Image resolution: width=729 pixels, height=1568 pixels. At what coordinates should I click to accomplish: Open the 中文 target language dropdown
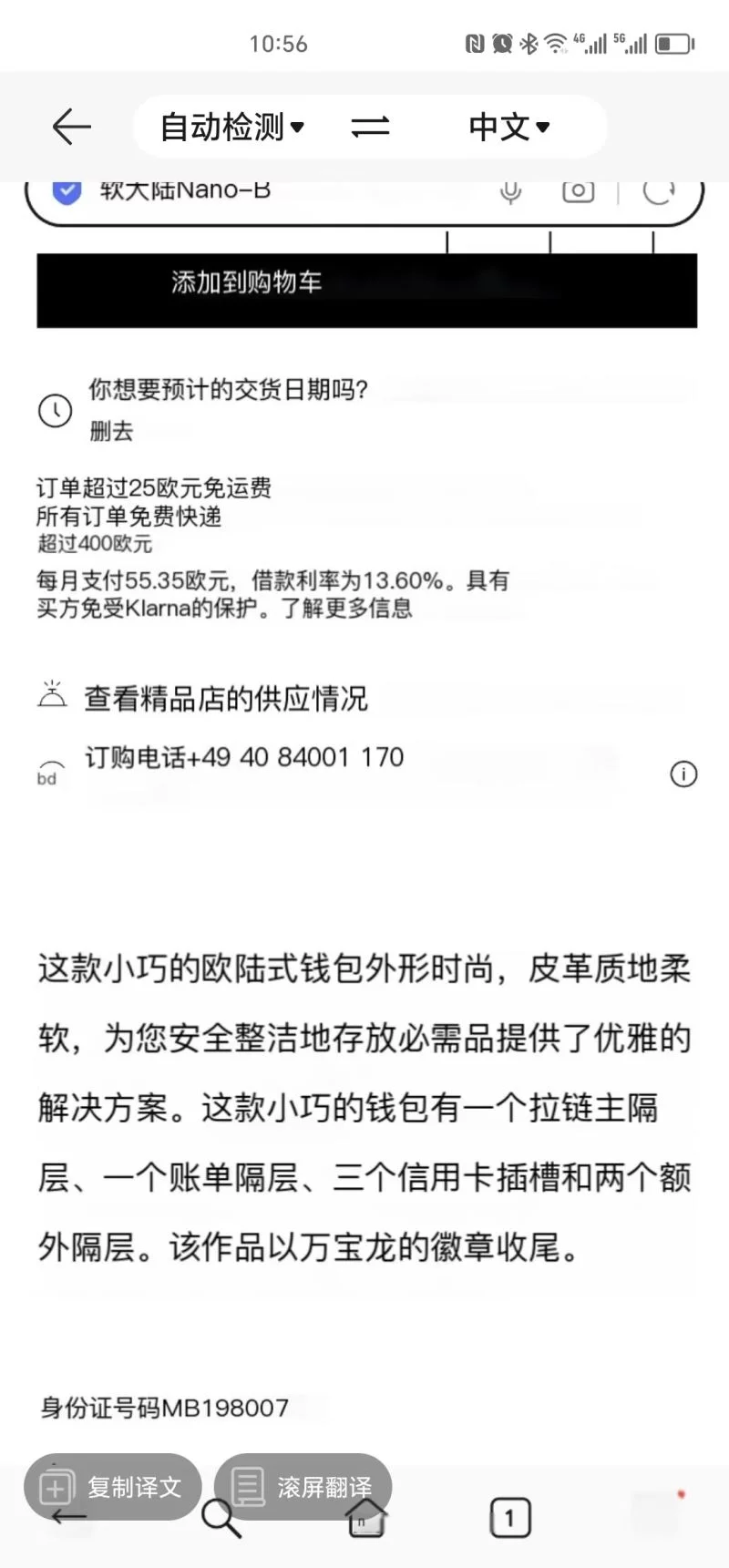click(508, 127)
